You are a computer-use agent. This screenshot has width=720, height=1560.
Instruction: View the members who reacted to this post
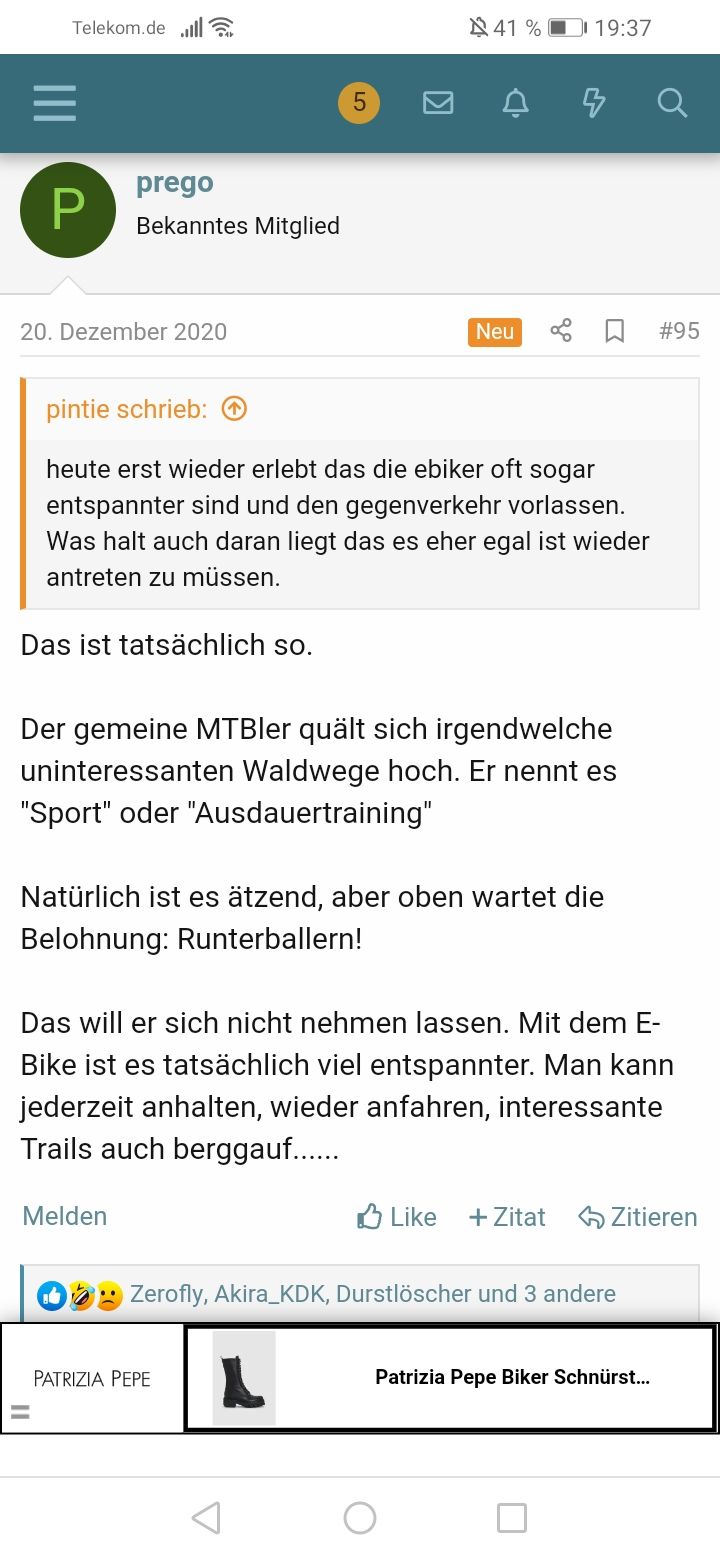coord(372,1293)
